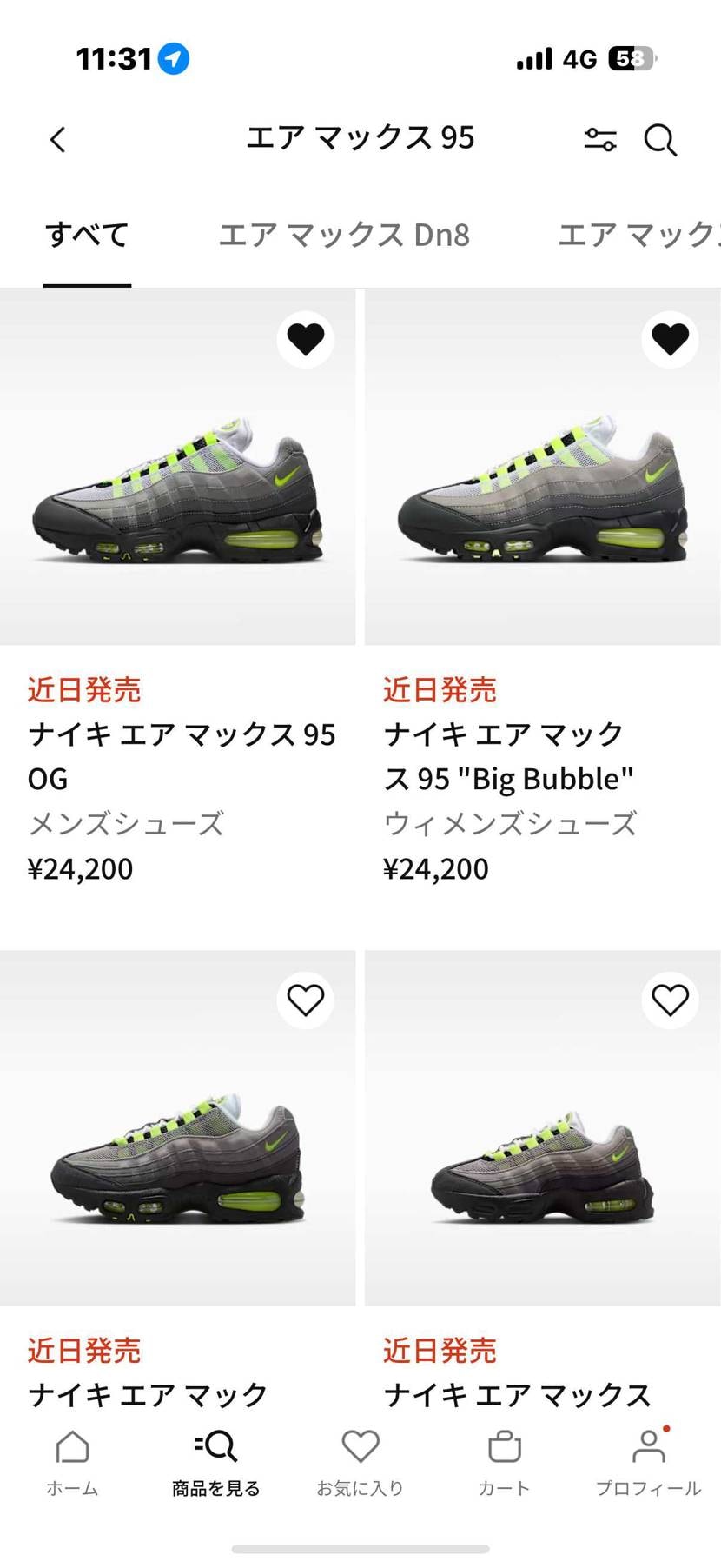Toggle the heart on the Big Bubble shoe
Viewport: 721px width, 1568px height.
pos(670,340)
